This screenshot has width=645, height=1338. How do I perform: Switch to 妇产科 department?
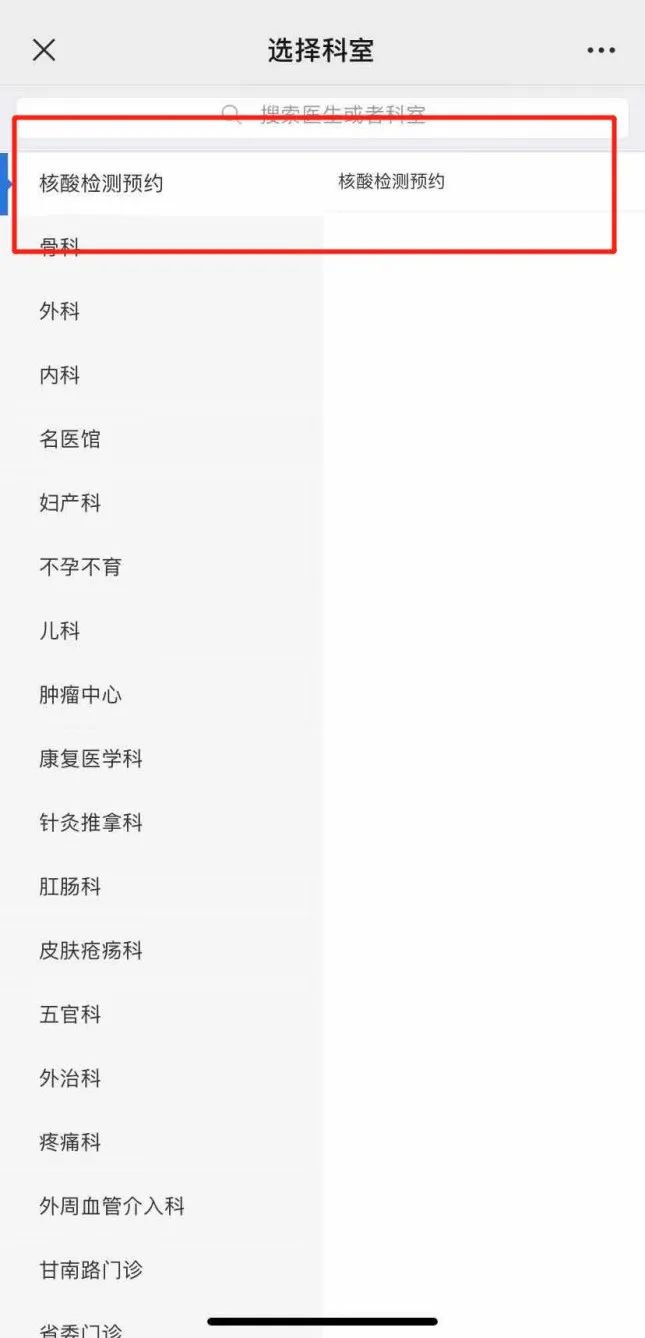pos(161,503)
